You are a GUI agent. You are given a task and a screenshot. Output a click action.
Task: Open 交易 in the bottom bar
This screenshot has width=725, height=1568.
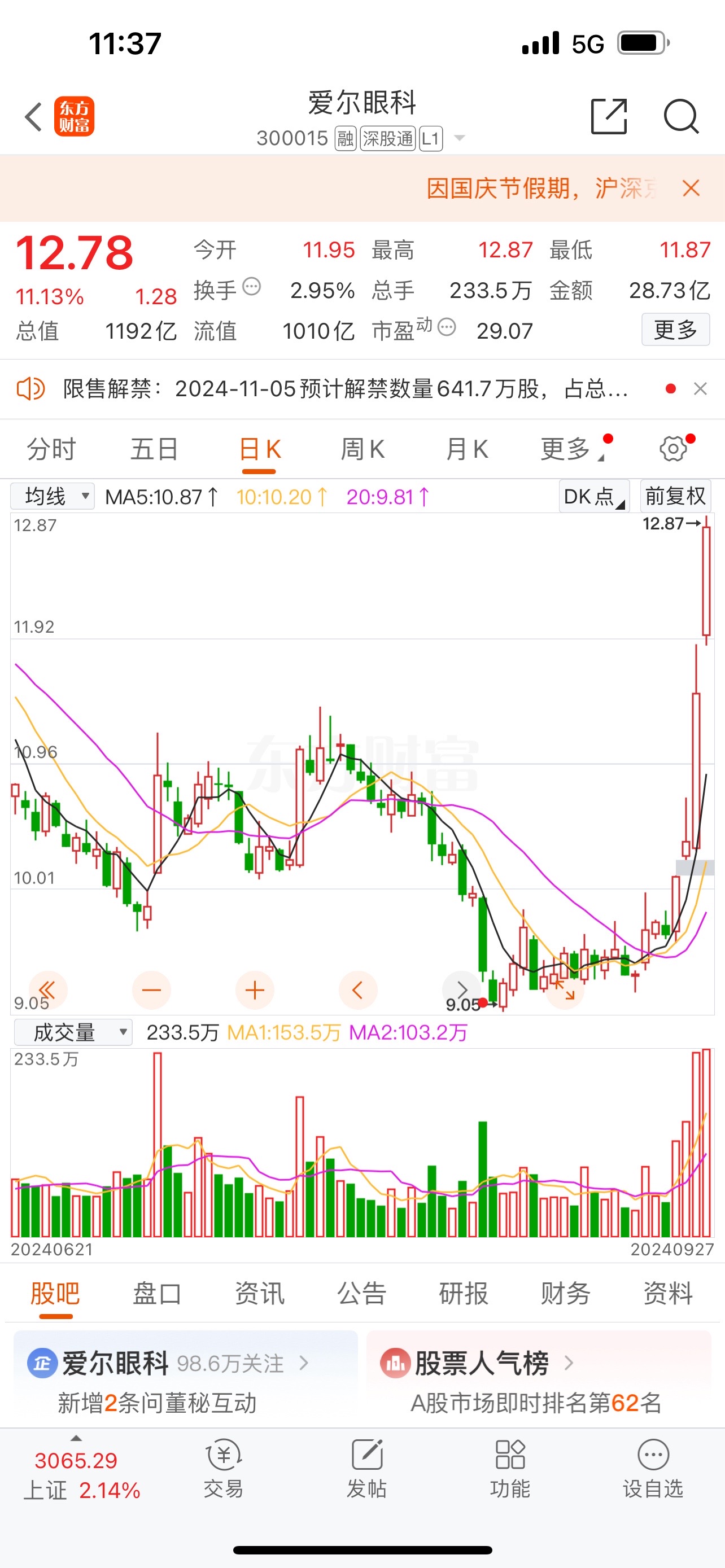pyautogui.click(x=224, y=1470)
